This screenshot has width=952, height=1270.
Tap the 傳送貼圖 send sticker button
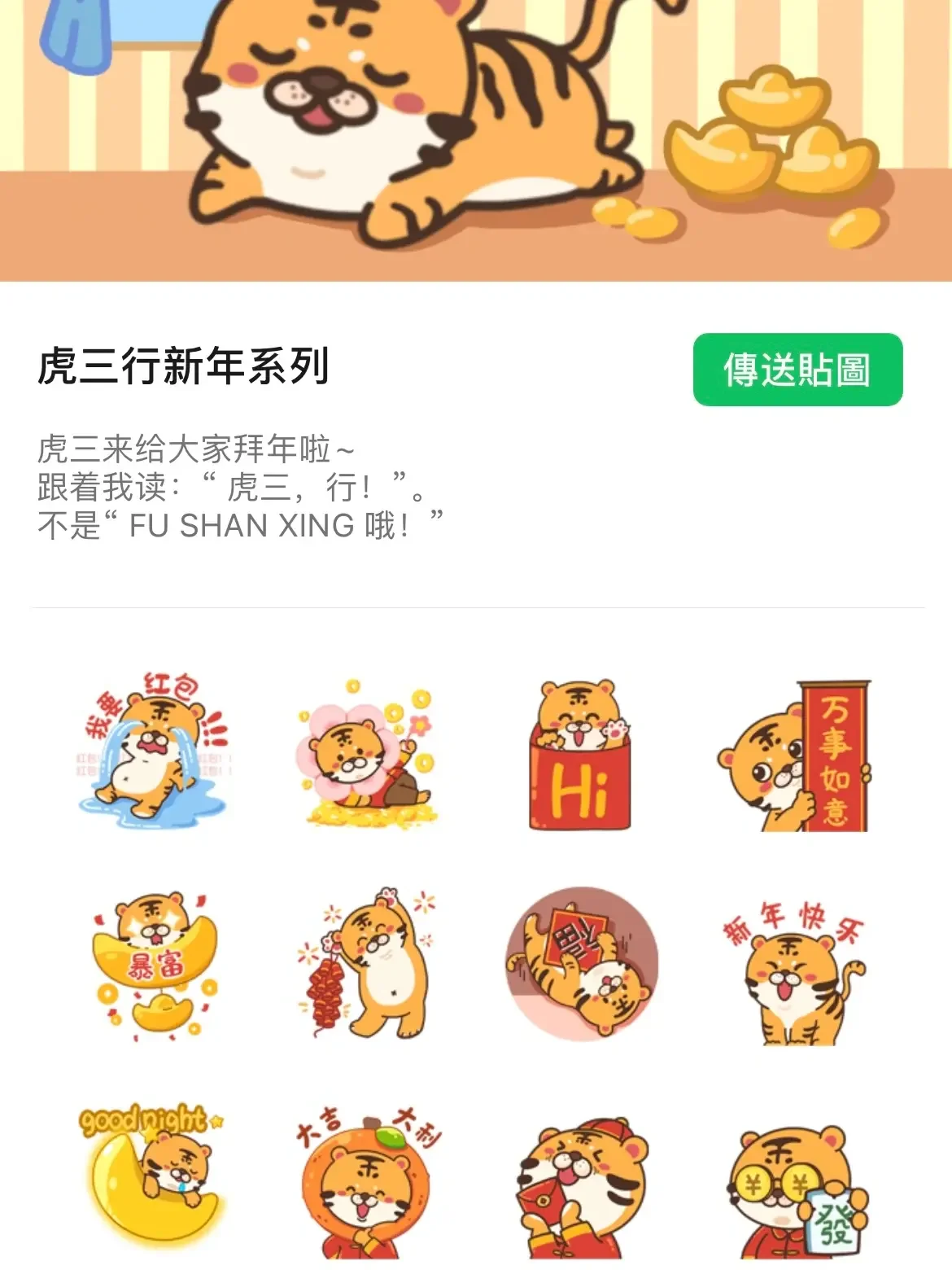pos(797,370)
